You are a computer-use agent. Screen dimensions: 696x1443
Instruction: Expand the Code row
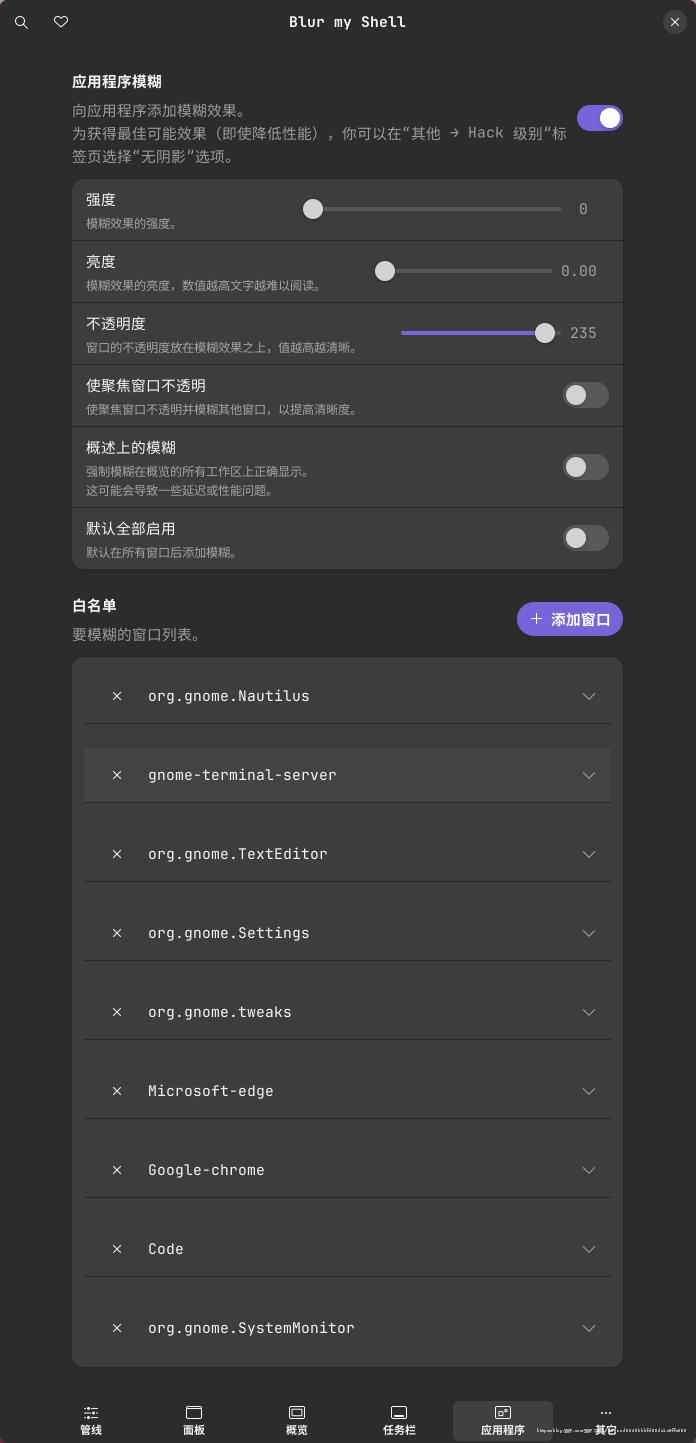tap(589, 1249)
